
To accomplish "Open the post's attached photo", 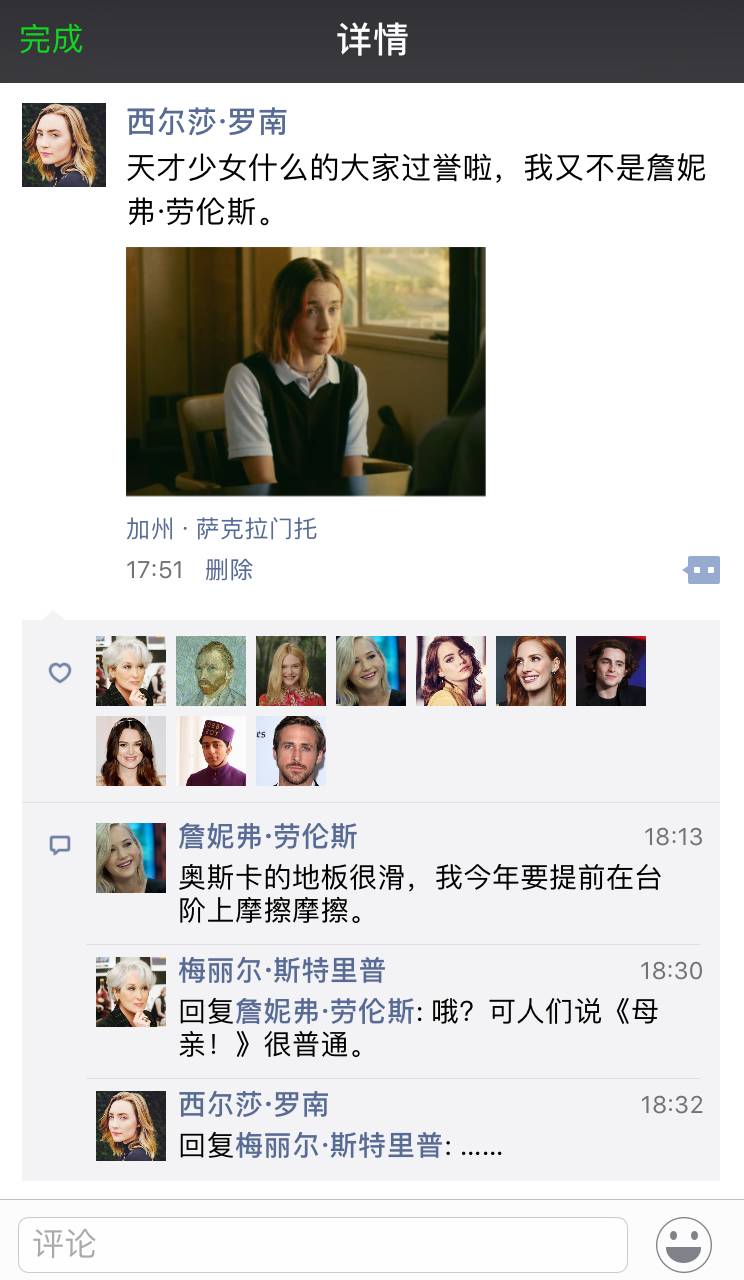I will [305, 371].
